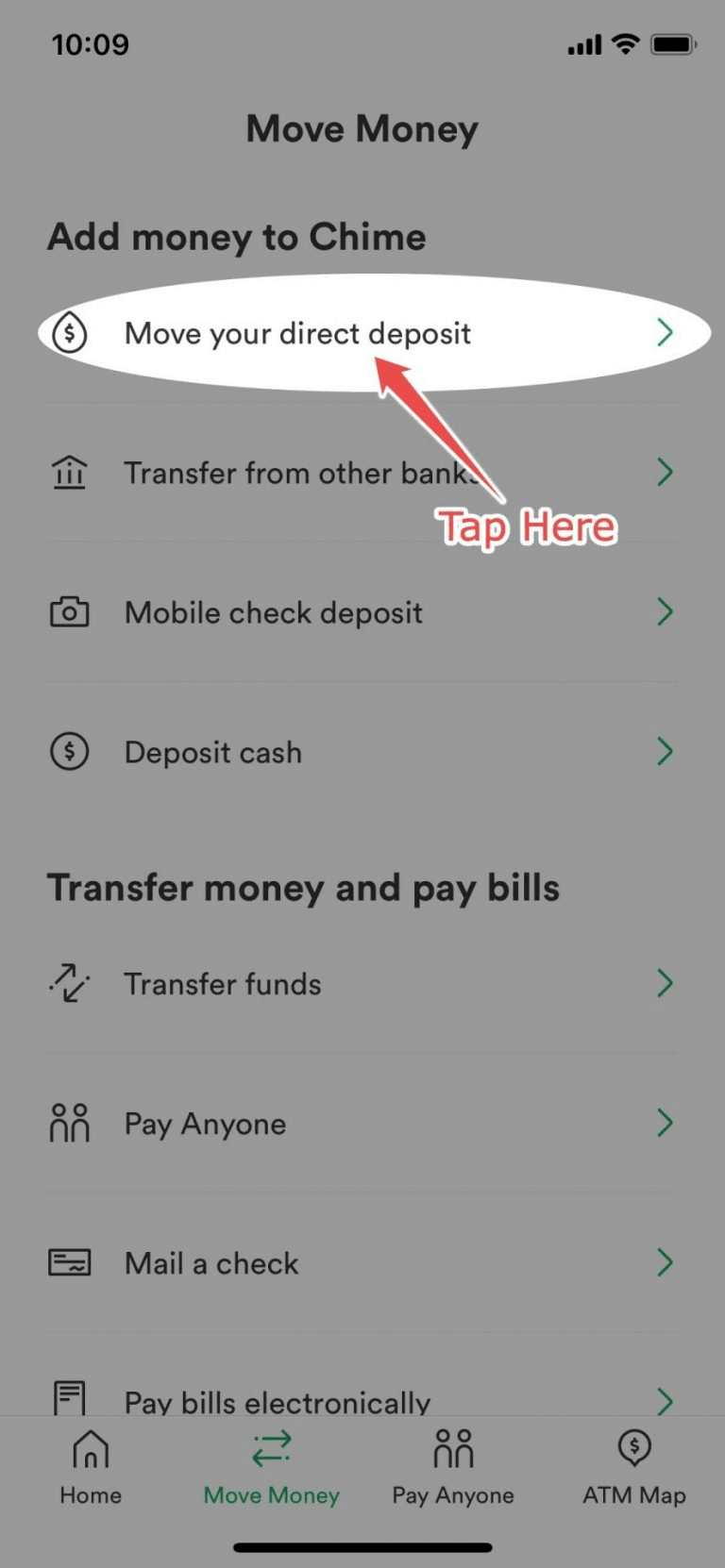The width and height of the screenshot is (725, 1568).
Task: Open Transfer funds
Action: [223, 983]
